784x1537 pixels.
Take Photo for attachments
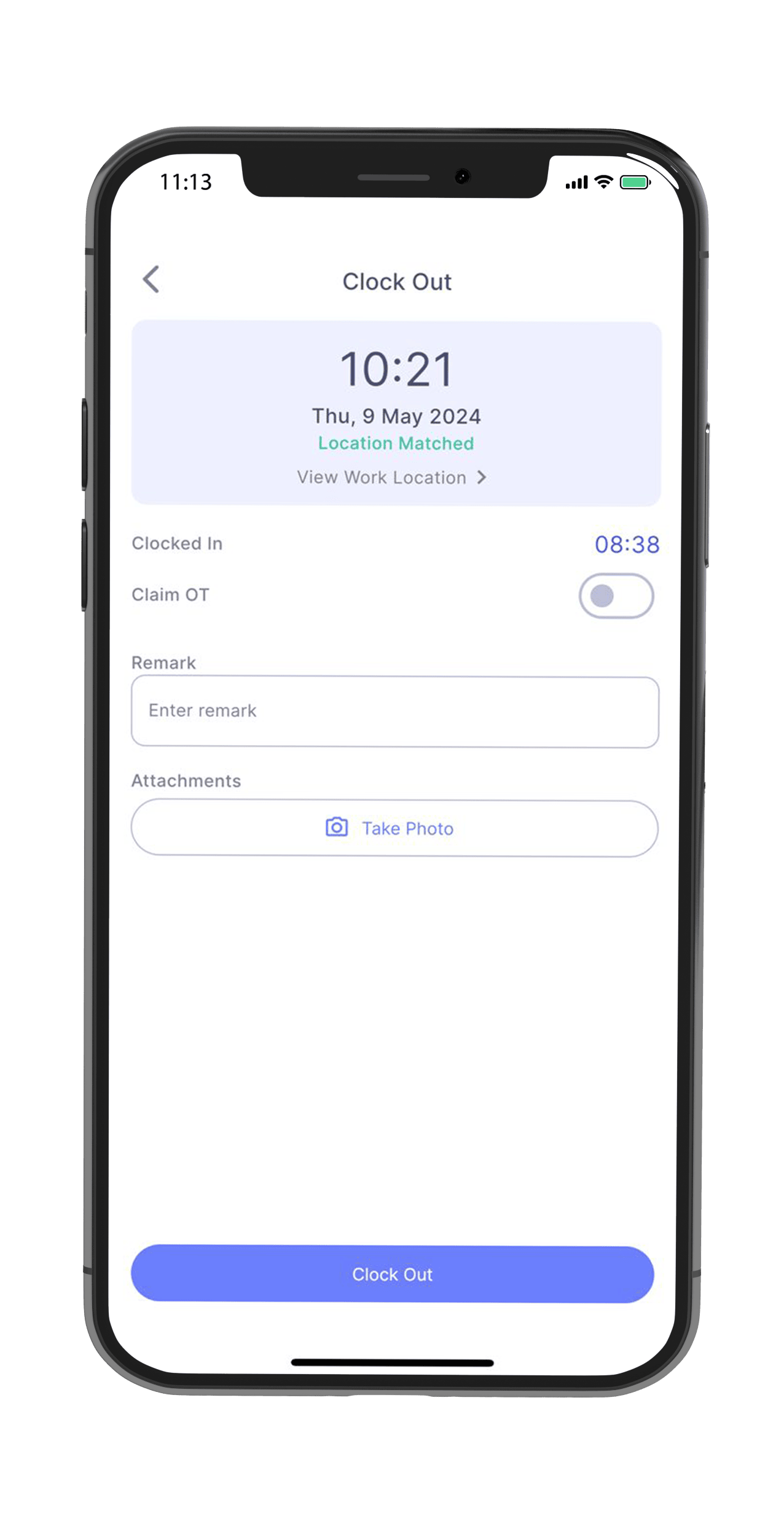pos(394,828)
